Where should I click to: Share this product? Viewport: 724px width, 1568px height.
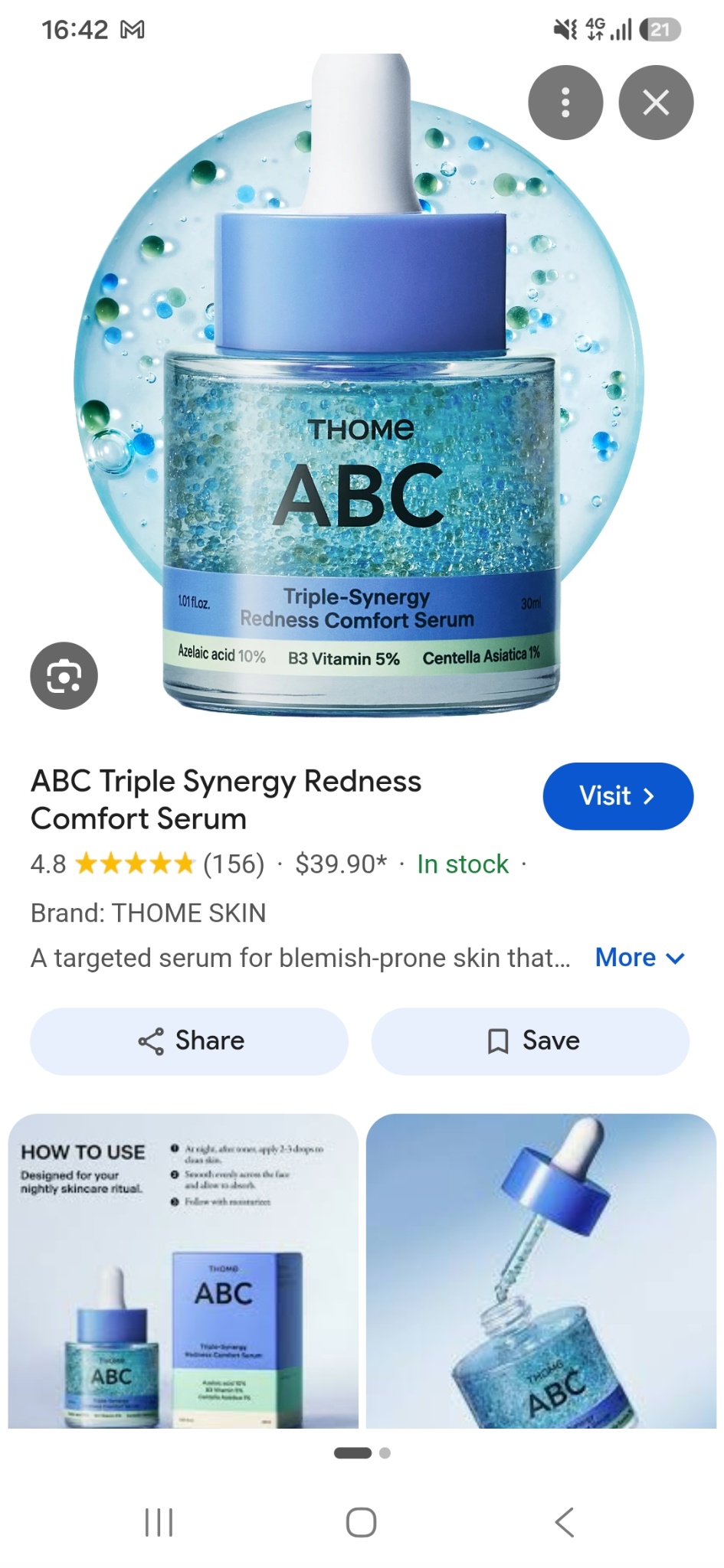click(189, 1041)
